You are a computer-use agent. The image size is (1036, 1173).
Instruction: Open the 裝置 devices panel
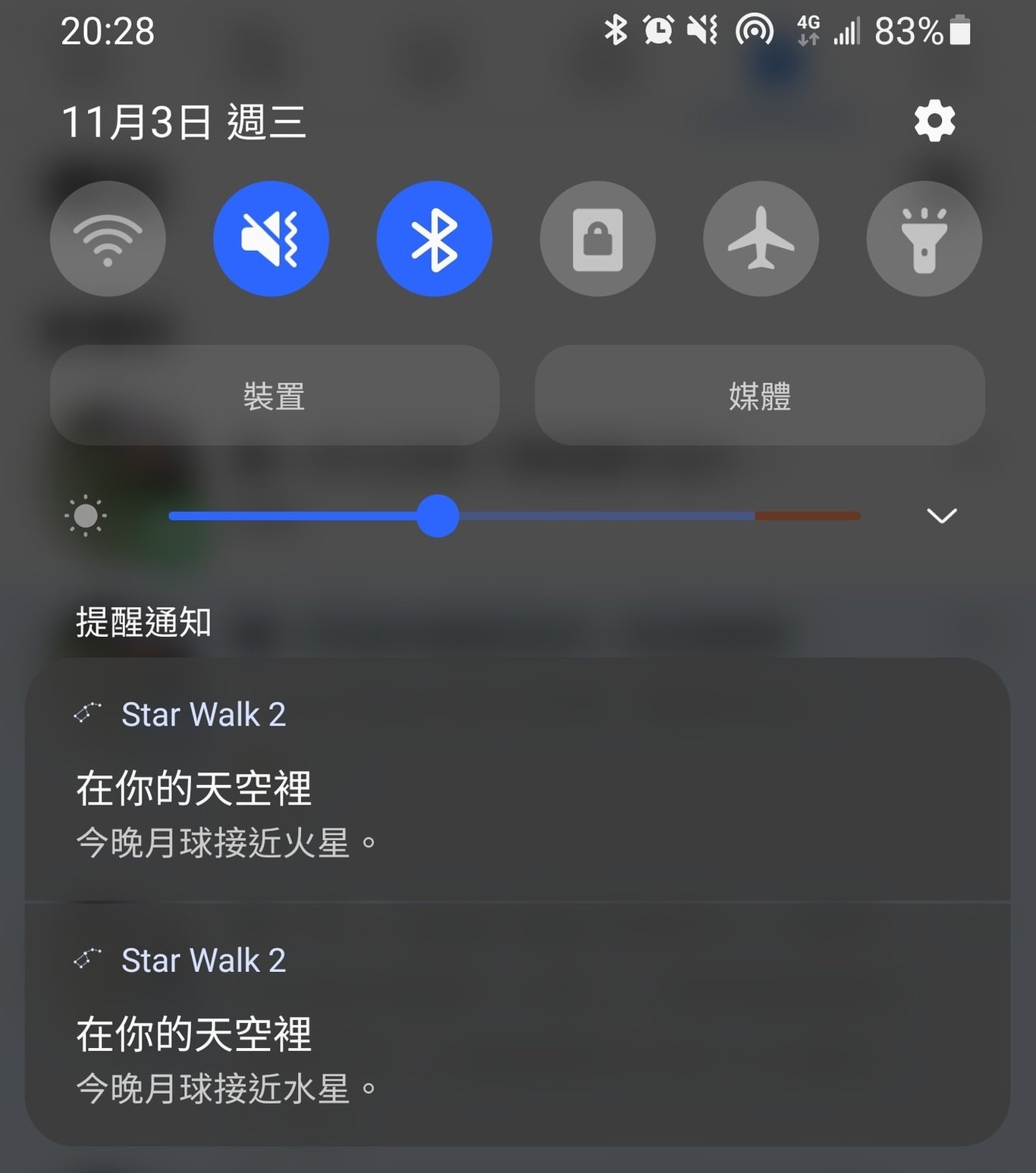click(275, 395)
